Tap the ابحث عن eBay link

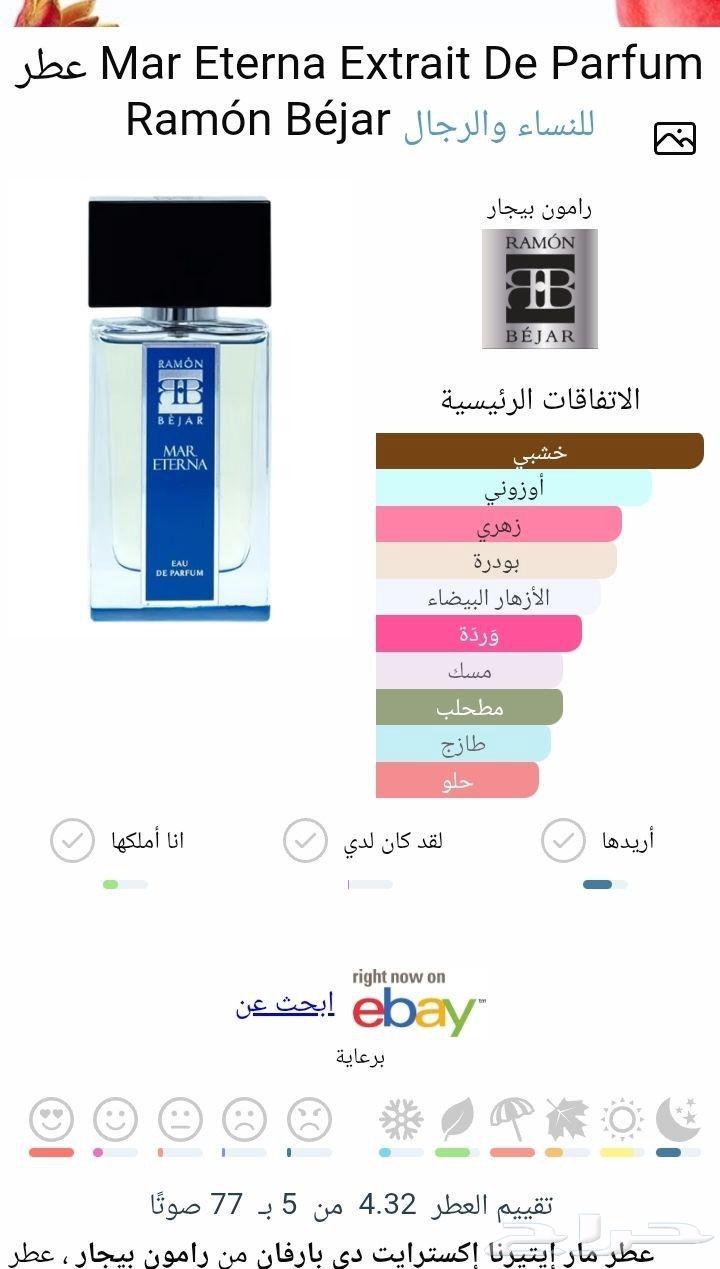point(271,1005)
